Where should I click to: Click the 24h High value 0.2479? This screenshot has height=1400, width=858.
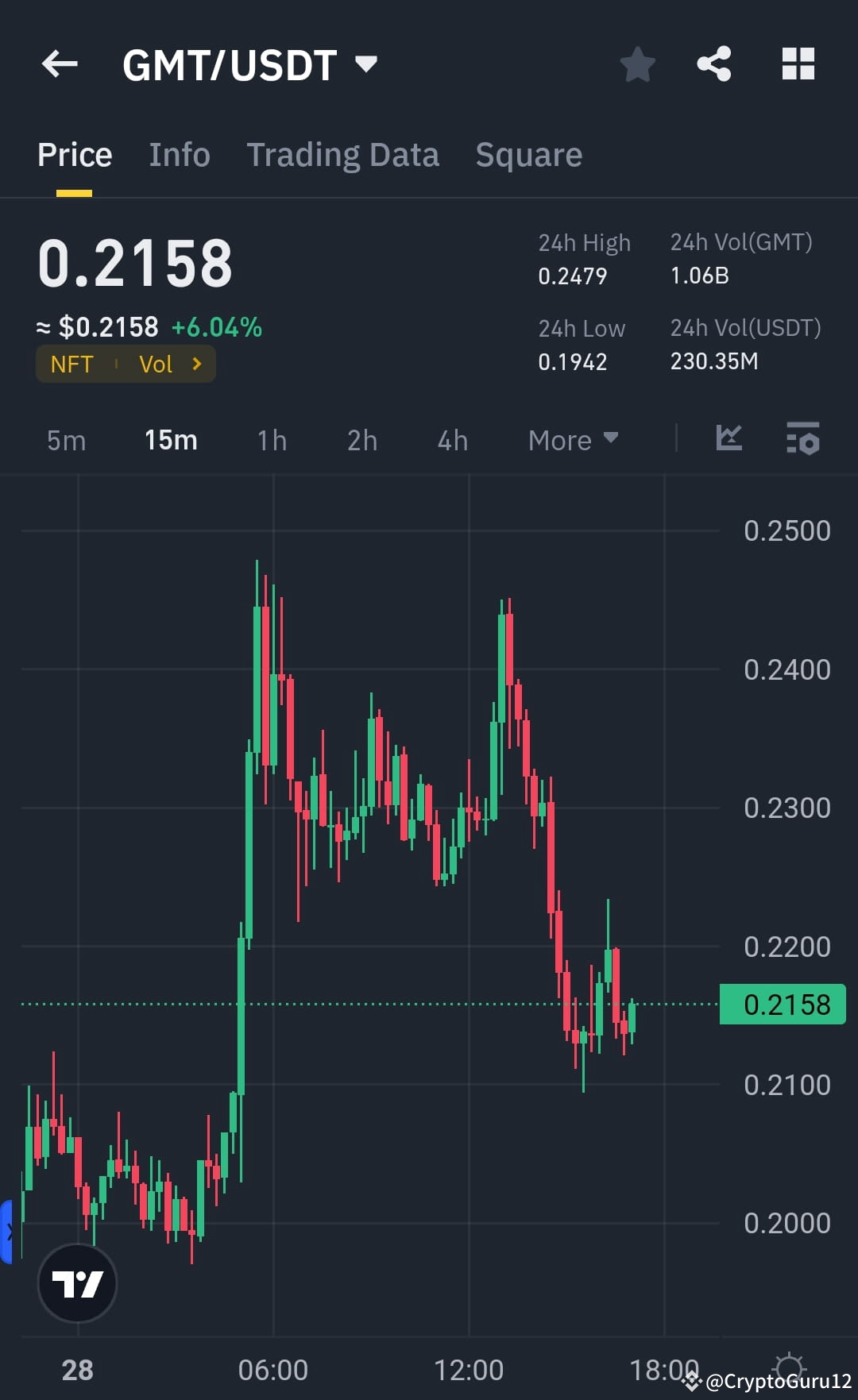point(572,276)
